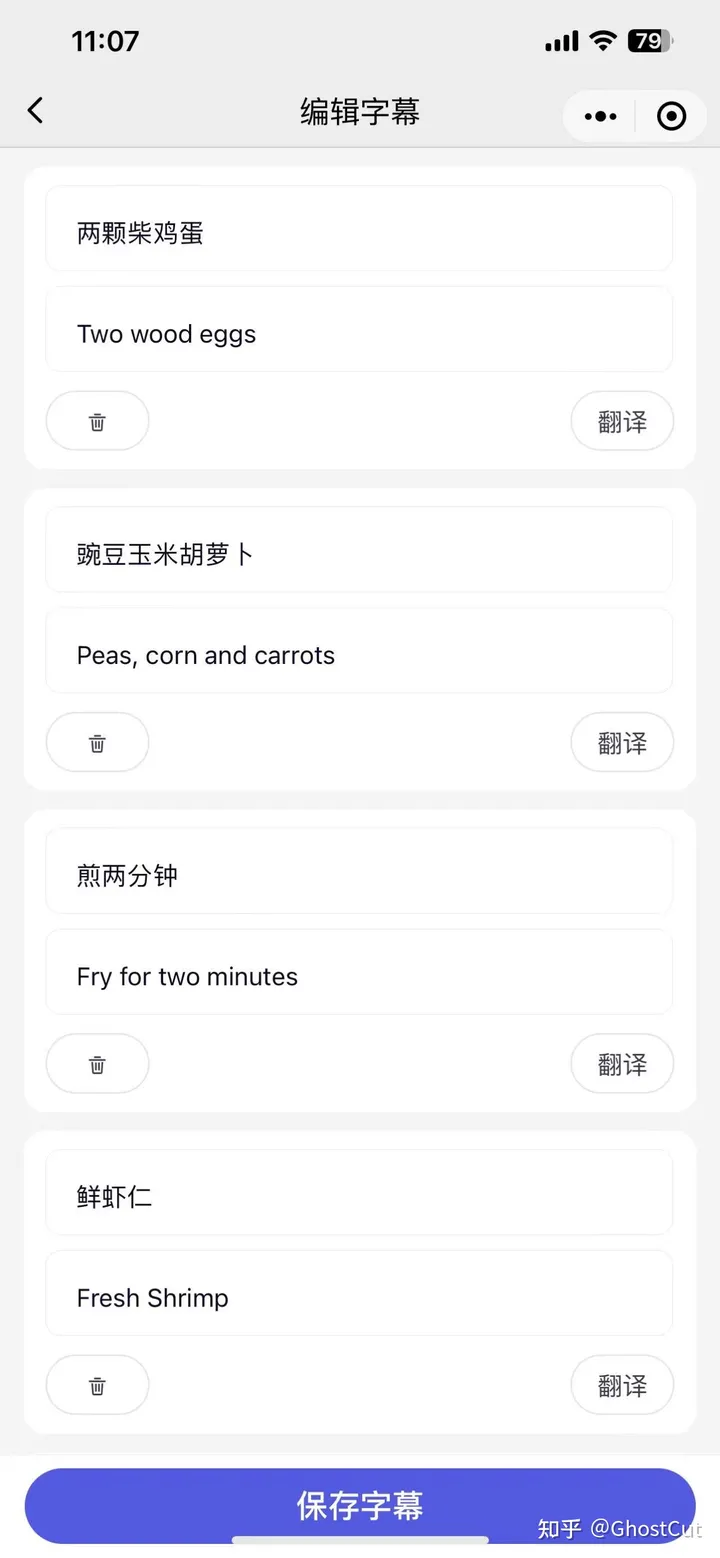Viewport: 720px width, 1558px height.
Task: Go back from the subtitle editor
Action: (x=36, y=111)
